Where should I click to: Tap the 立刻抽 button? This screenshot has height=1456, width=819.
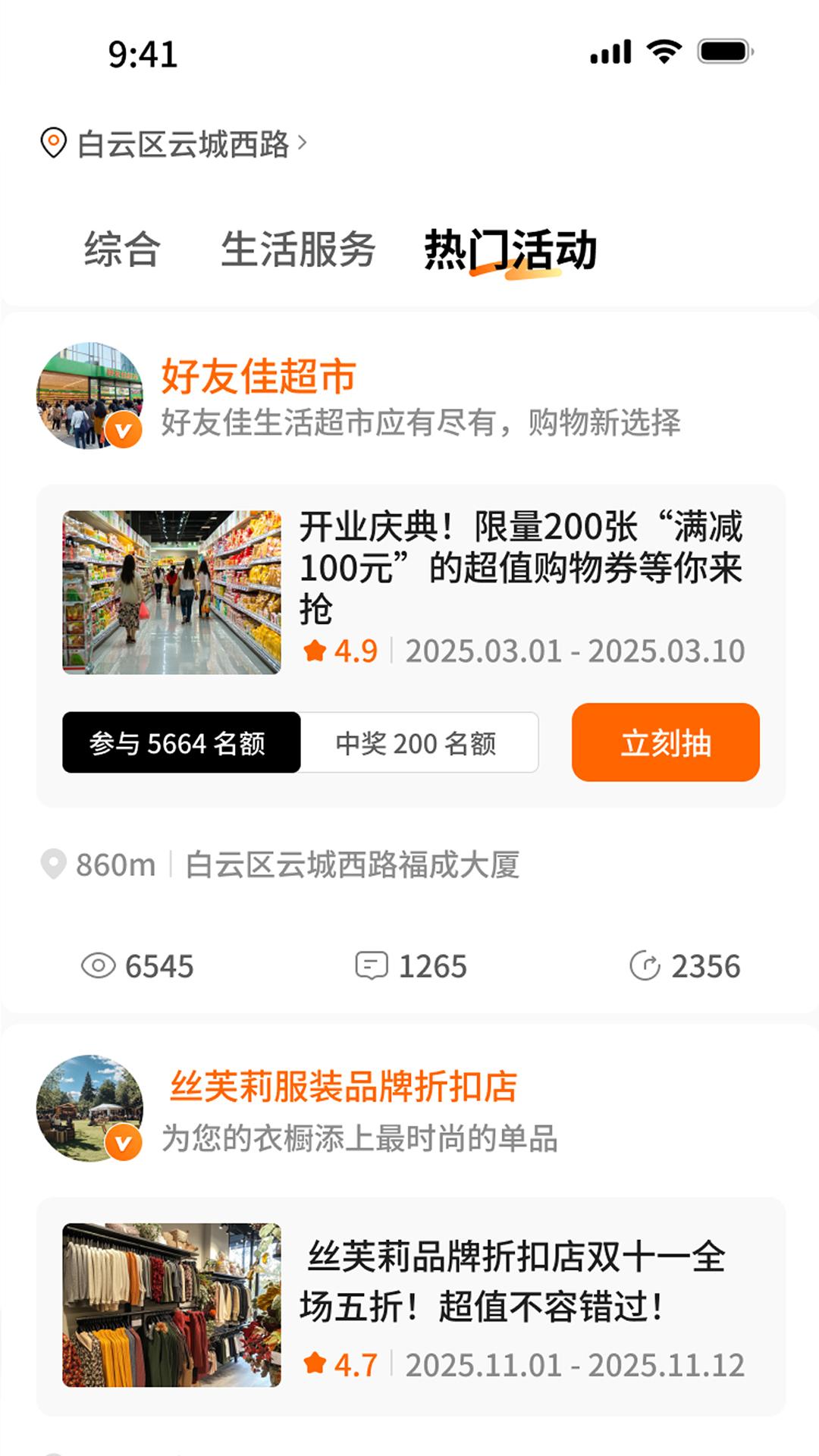click(x=666, y=744)
